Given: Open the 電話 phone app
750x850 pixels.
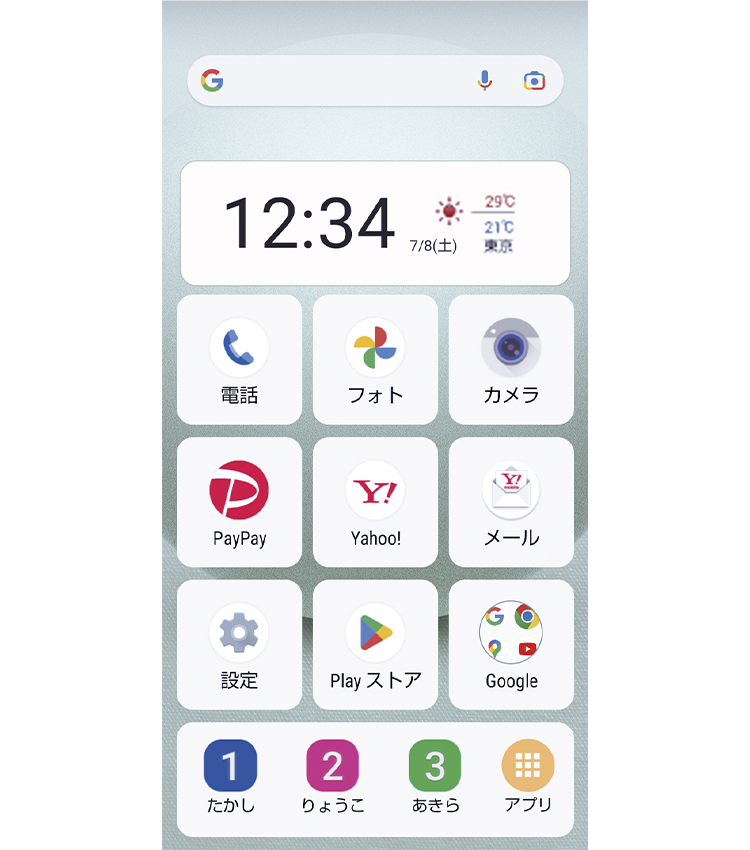Looking at the screenshot, I should tap(239, 359).
